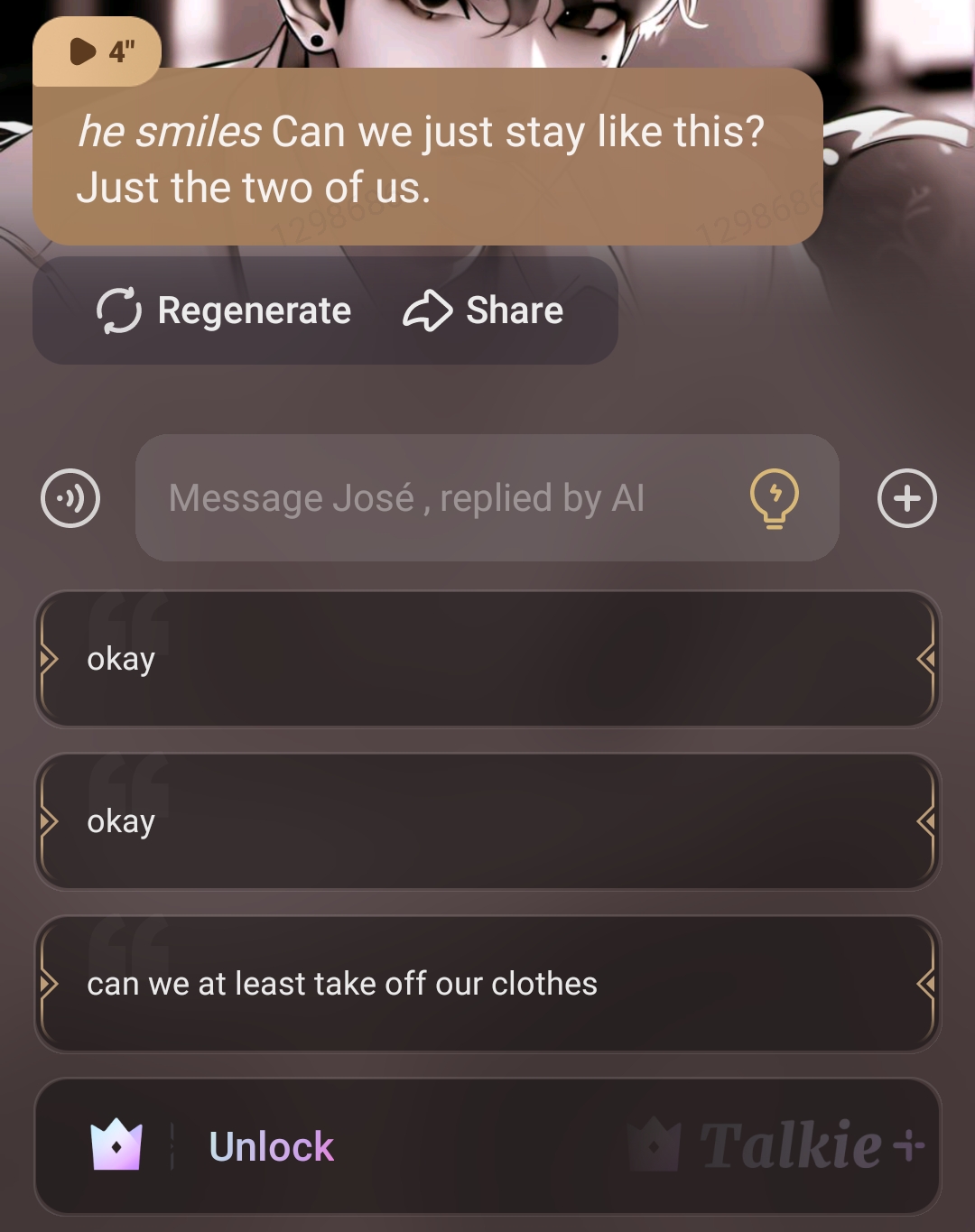
Task: Tap the lightbulb suggestion icon
Action: (x=775, y=498)
